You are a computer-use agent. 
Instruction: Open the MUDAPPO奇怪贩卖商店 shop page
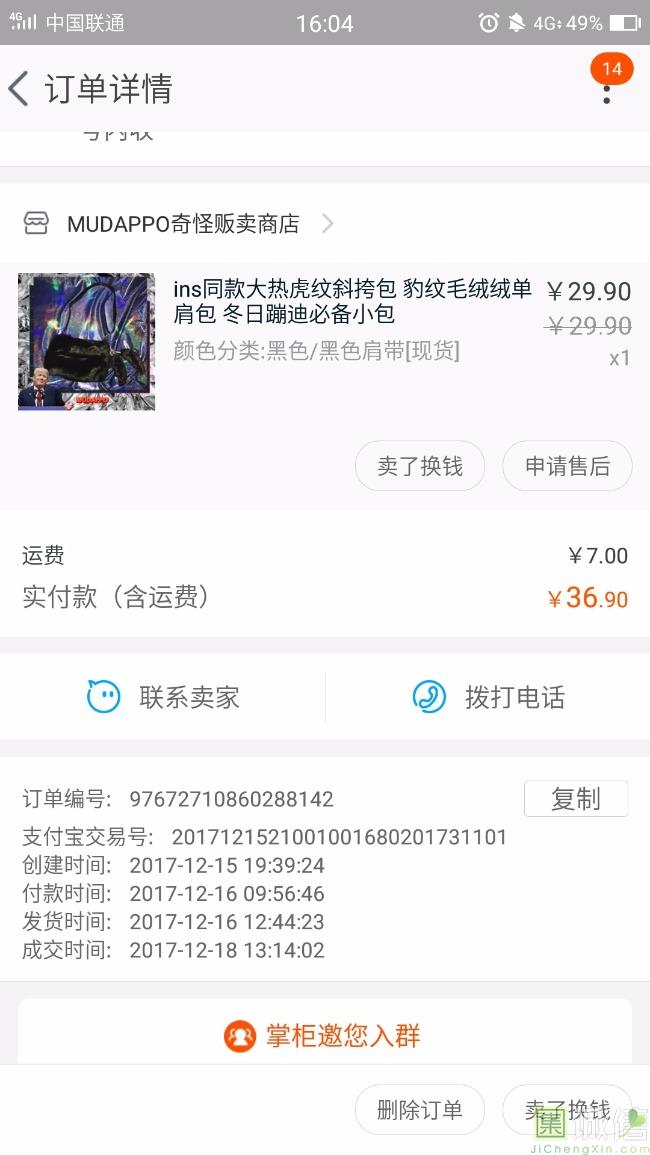click(x=178, y=223)
